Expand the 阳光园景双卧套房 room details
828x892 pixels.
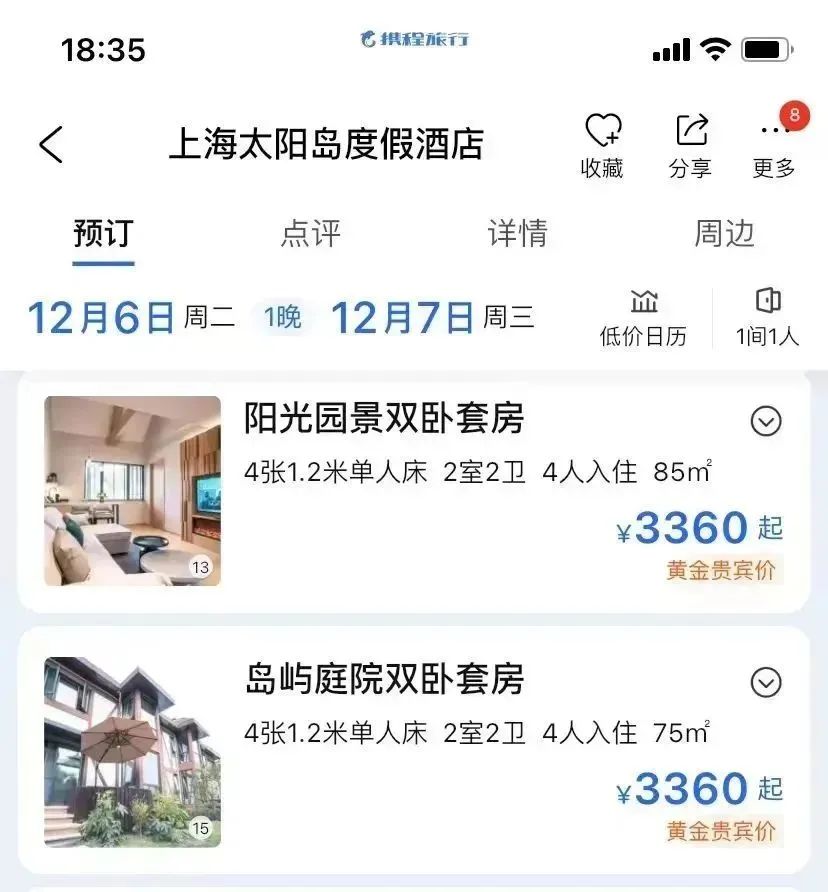[x=766, y=422]
